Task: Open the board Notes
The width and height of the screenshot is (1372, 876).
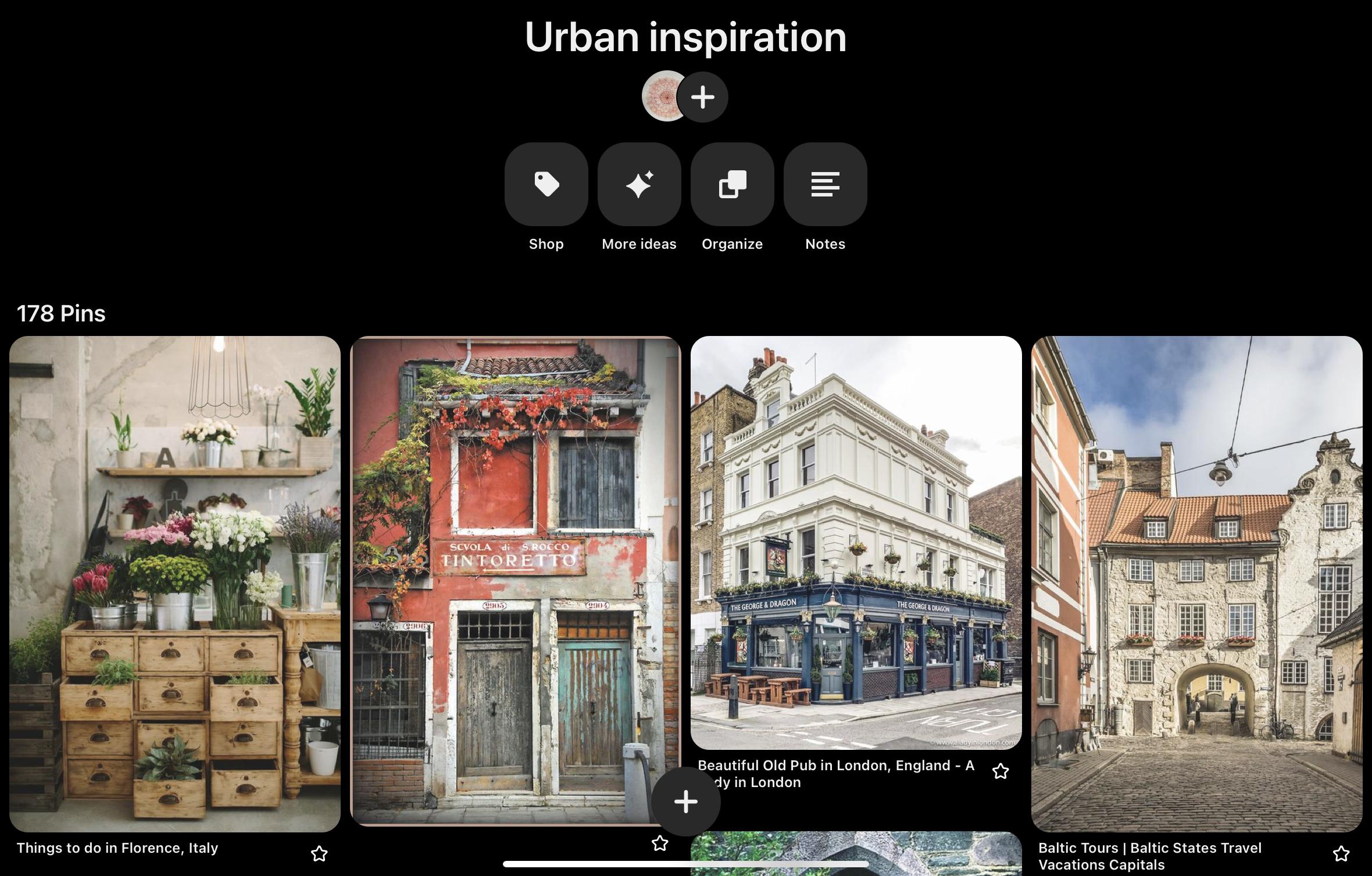Action: 825,184
